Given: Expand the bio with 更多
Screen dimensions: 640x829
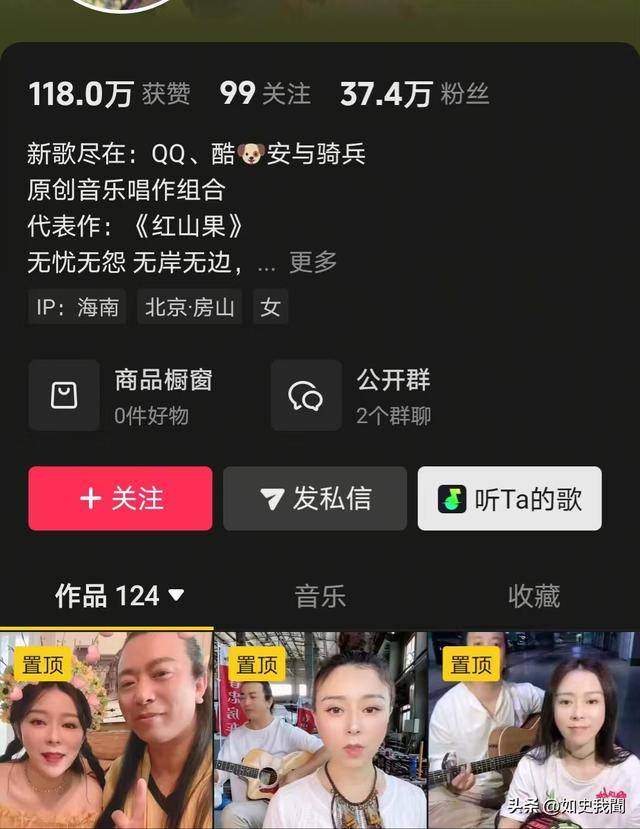Looking at the screenshot, I should click(x=313, y=262).
